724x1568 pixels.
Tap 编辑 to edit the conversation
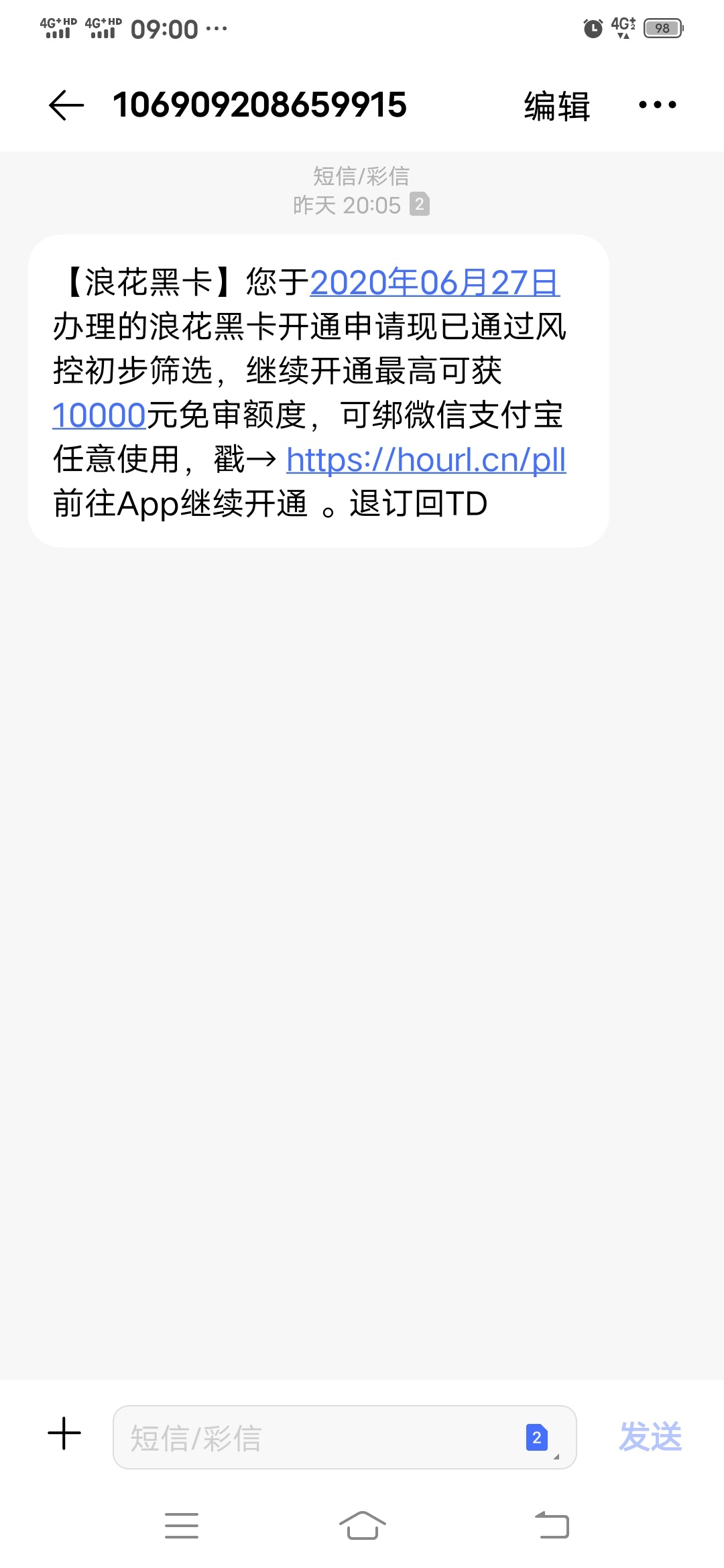pos(557,106)
